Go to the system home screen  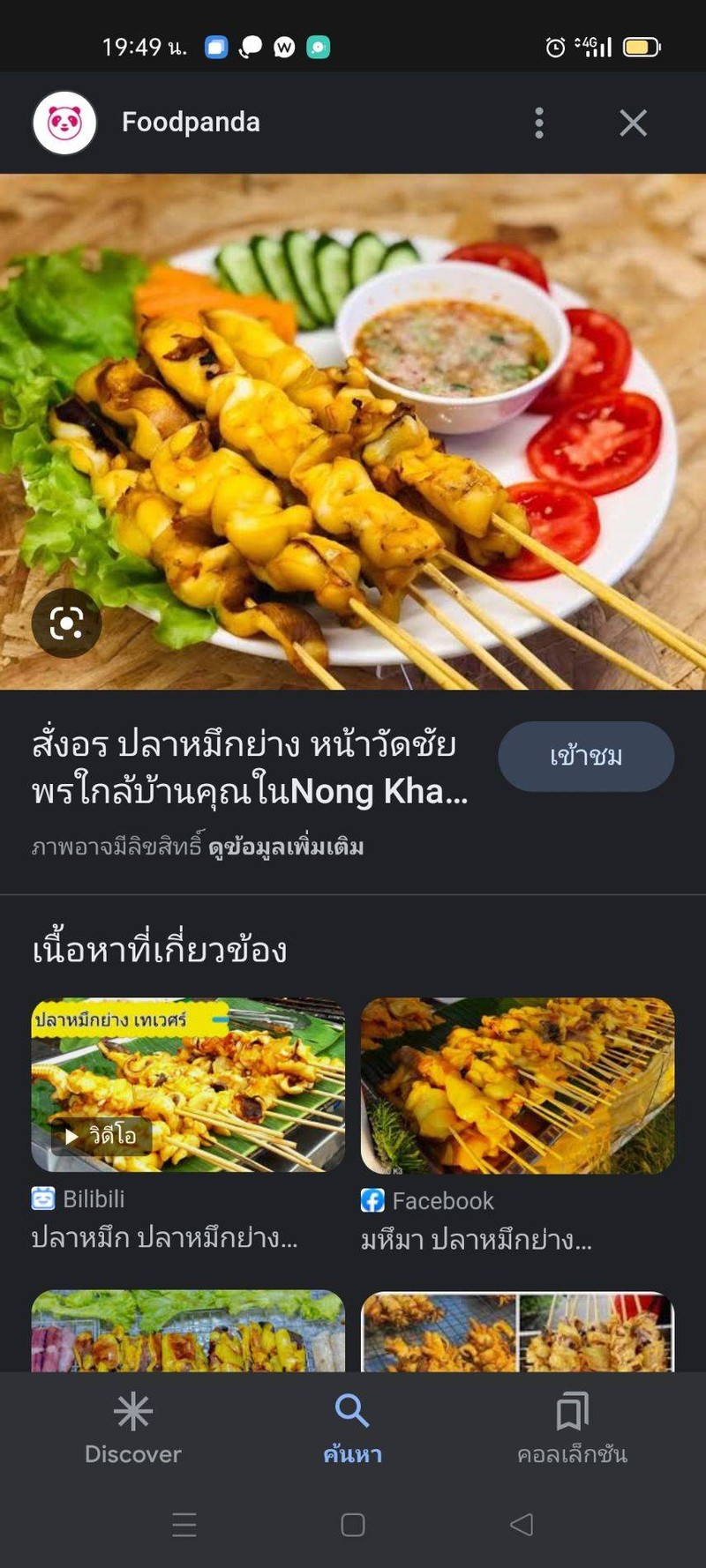pos(353,1525)
